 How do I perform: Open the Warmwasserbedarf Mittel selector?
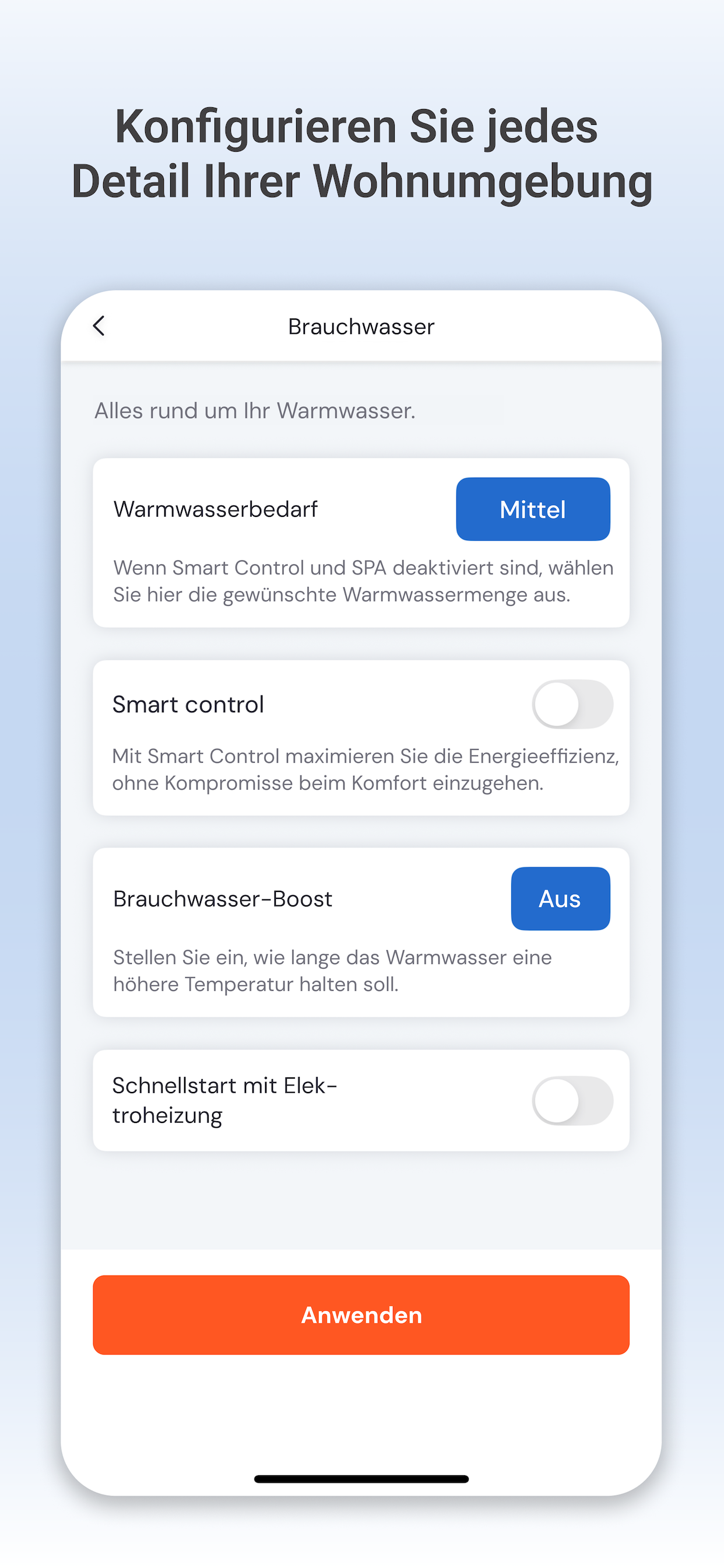(x=532, y=509)
